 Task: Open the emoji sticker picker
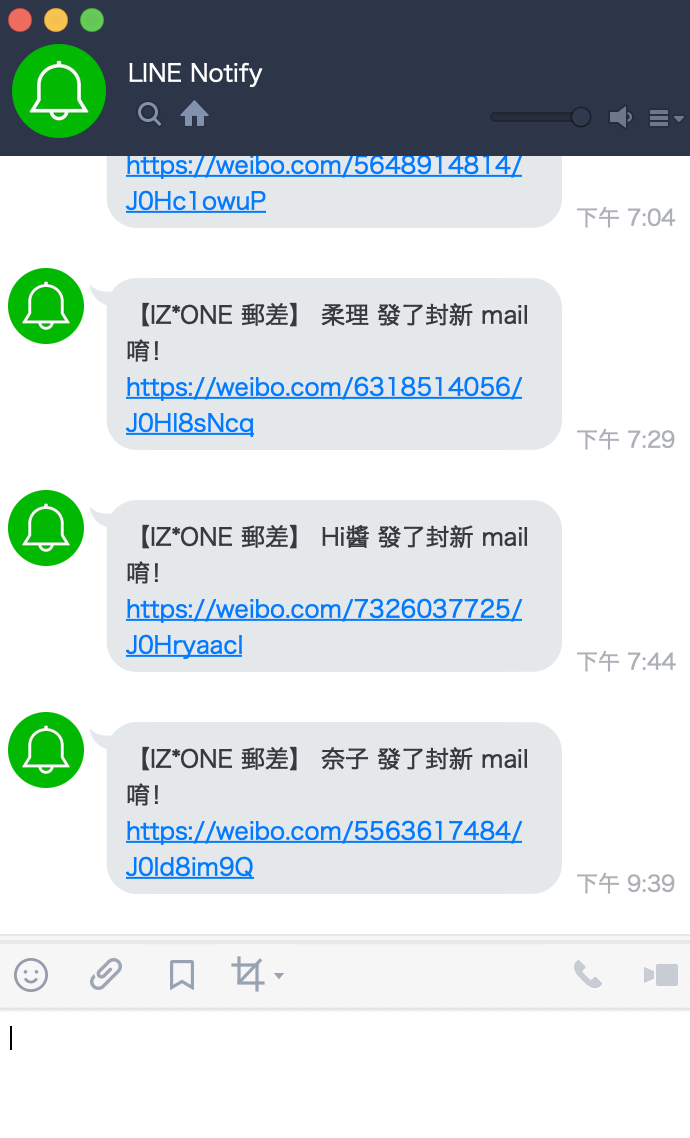31,974
